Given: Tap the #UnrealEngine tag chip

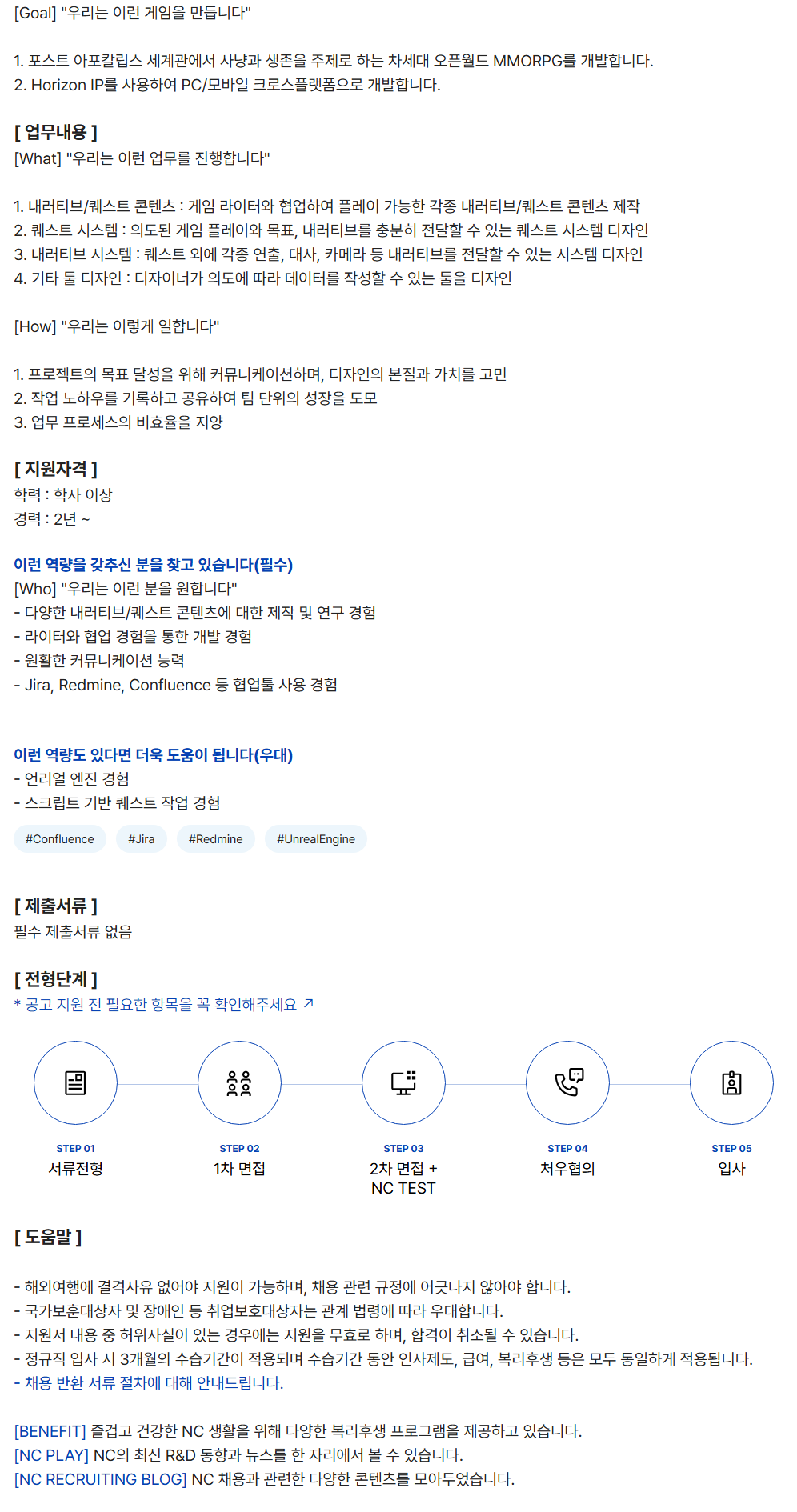Looking at the screenshot, I should point(316,839).
